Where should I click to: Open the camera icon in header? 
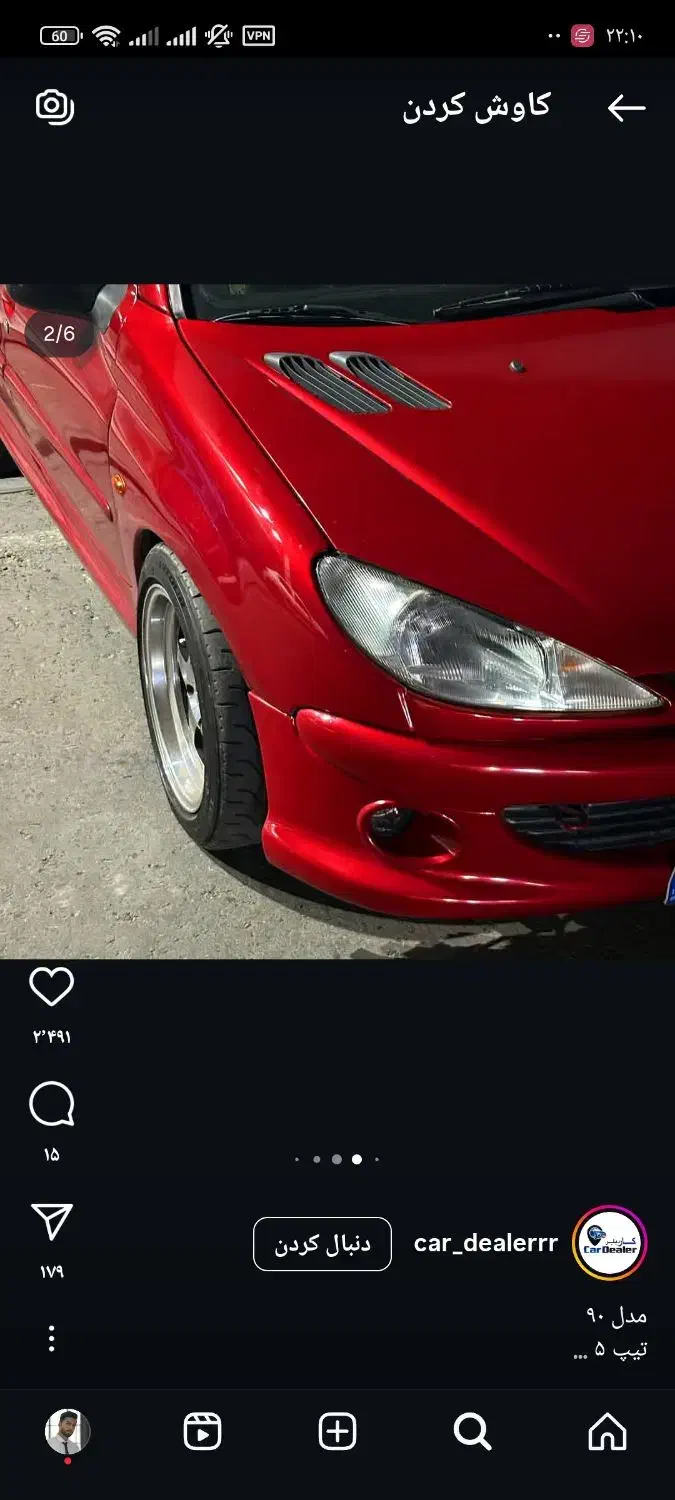click(55, 107)
